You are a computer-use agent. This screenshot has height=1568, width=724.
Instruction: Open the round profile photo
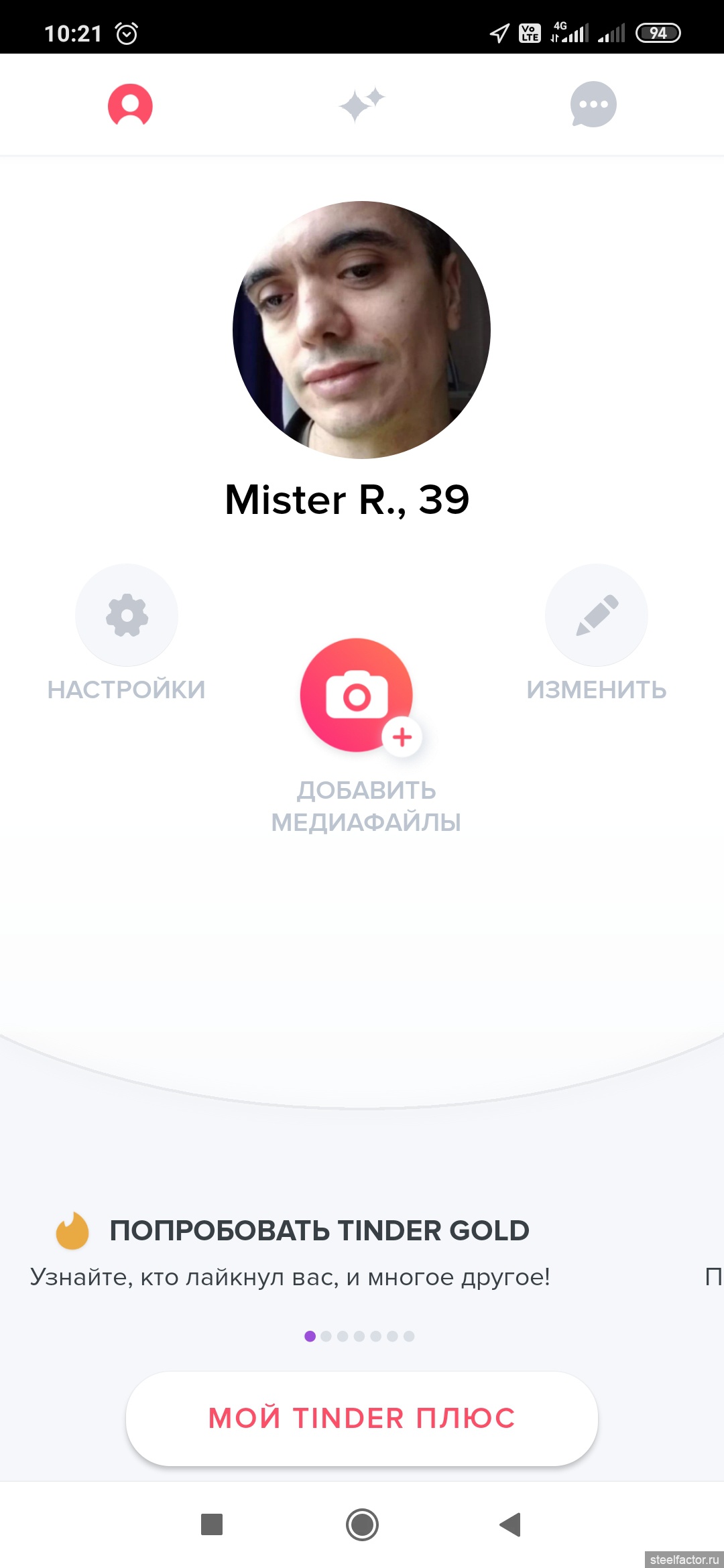[361, 330]
